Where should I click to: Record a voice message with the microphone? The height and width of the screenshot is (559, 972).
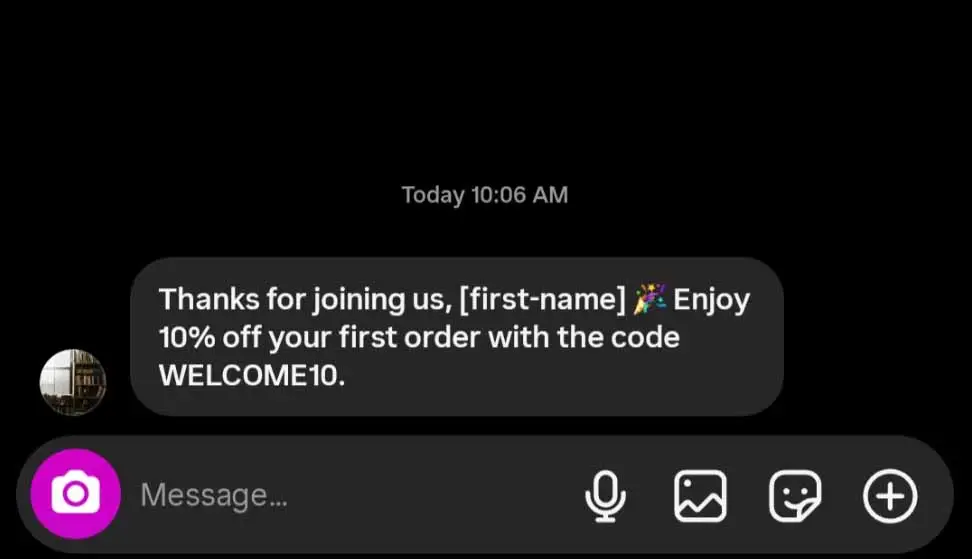[x=605, y=495]
